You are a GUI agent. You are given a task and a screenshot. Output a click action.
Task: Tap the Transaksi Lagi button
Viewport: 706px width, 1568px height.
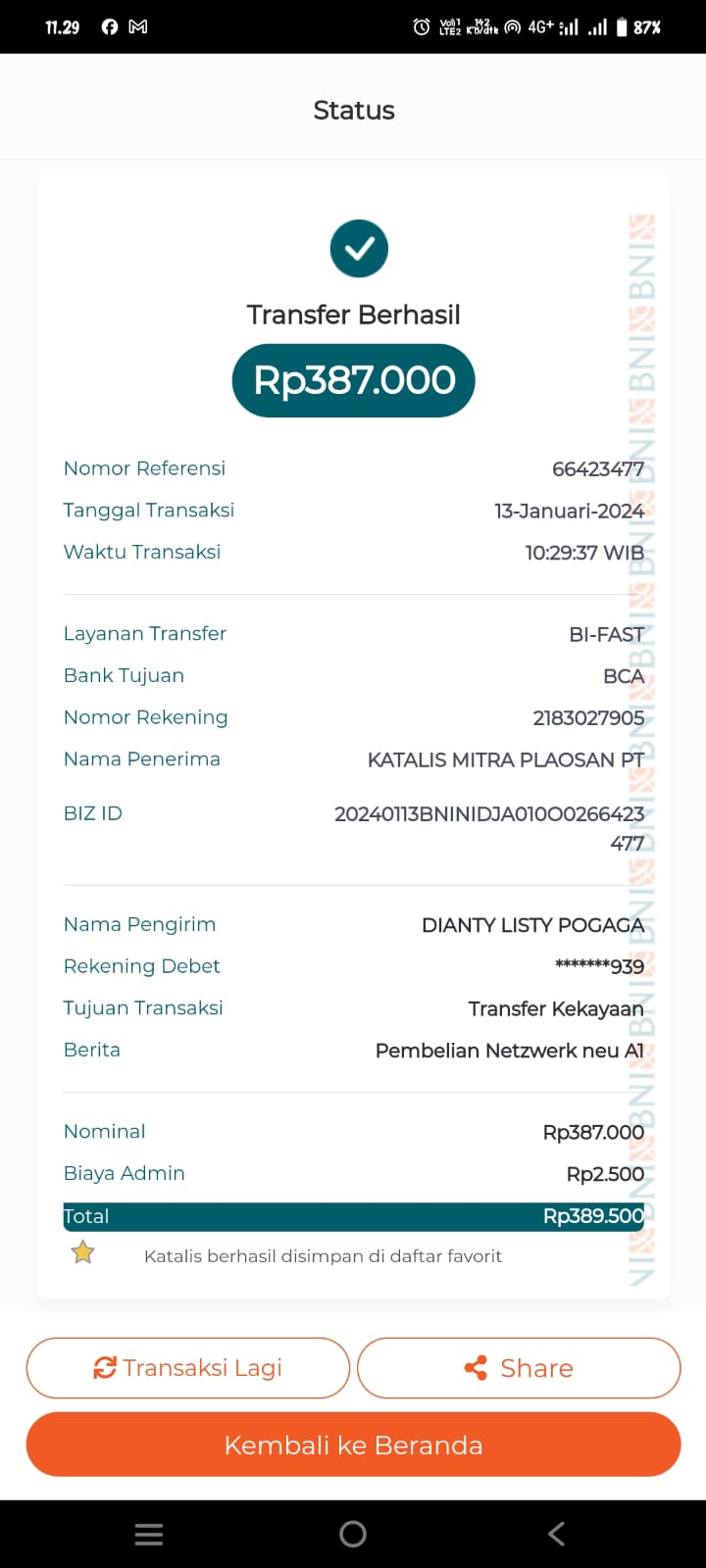(x=187, y=1367)
